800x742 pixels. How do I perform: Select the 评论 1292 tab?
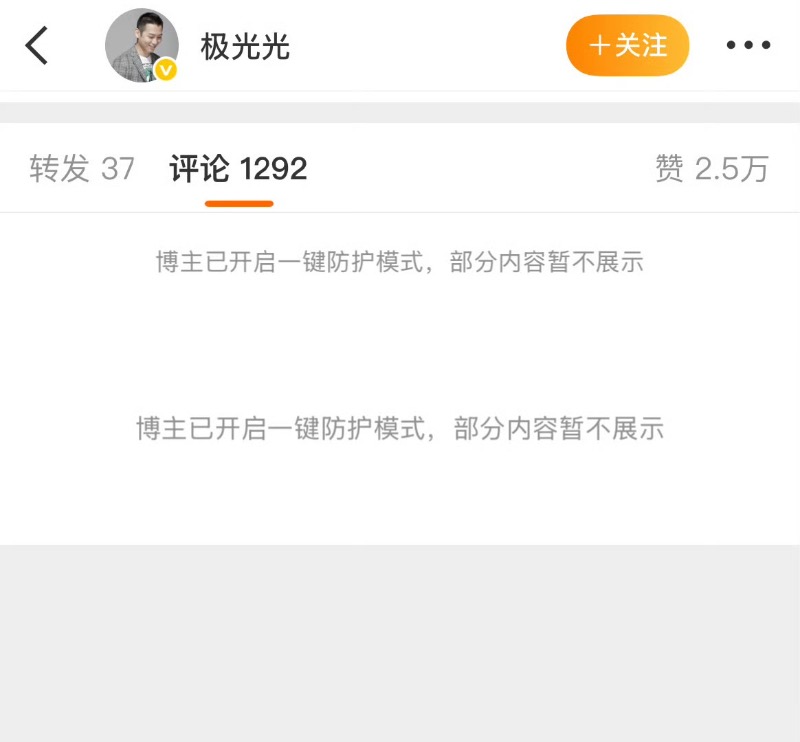tap(238, 169)
